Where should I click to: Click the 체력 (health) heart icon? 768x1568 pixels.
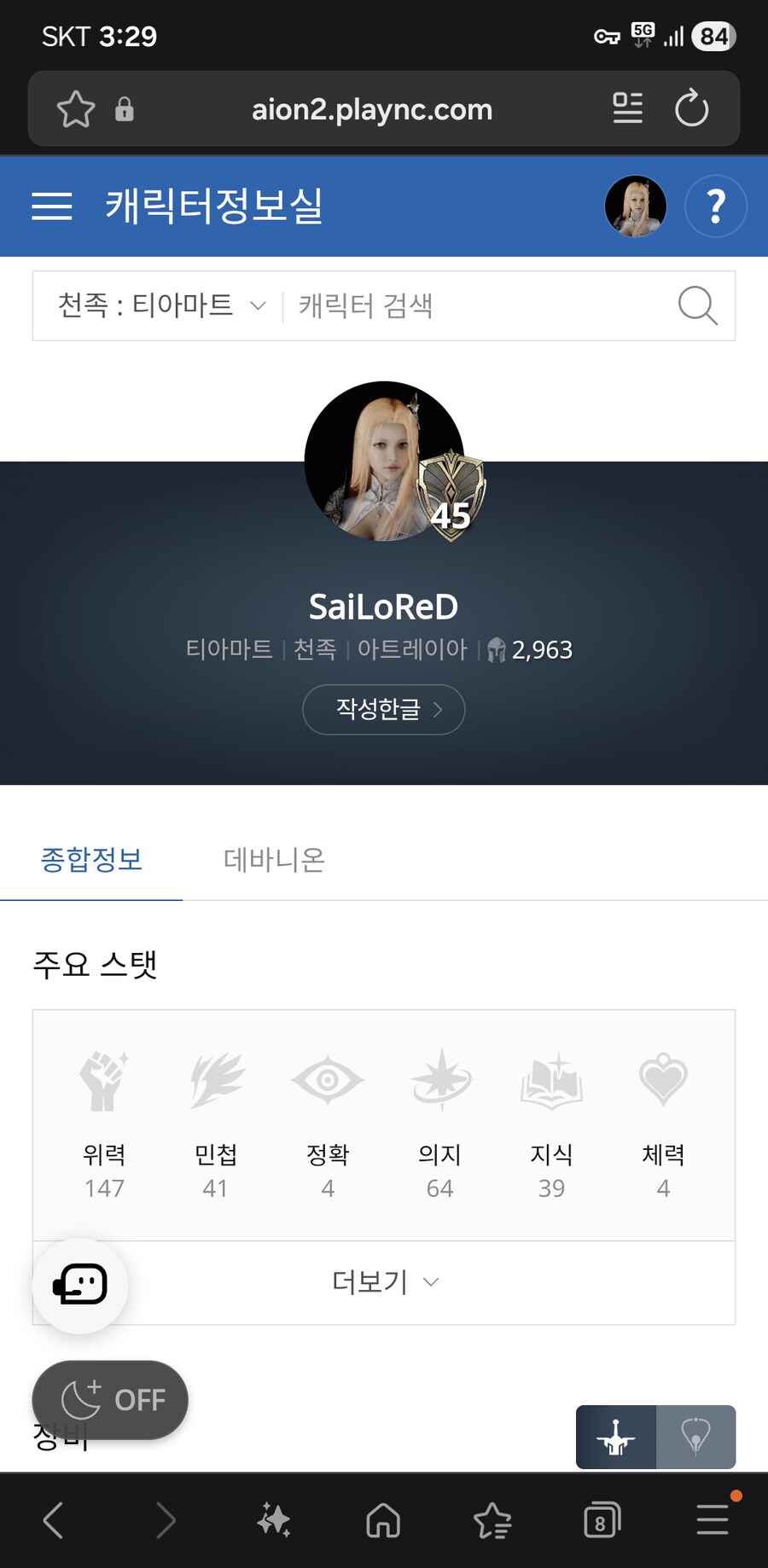pos(663,1080)
